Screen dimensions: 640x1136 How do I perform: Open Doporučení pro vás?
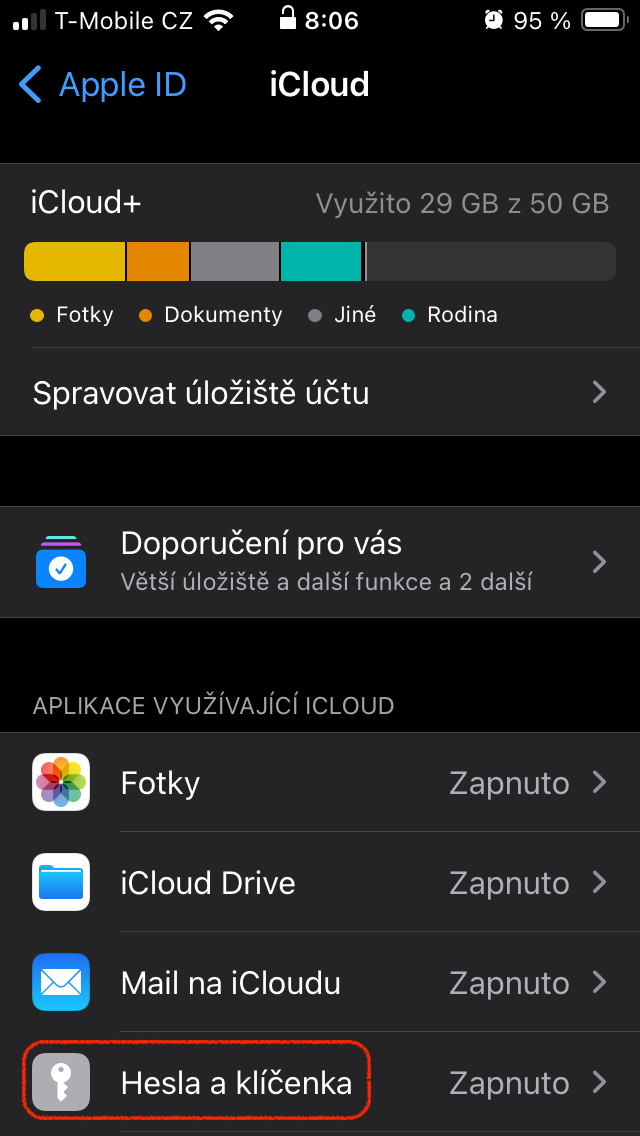pos(320,562)
